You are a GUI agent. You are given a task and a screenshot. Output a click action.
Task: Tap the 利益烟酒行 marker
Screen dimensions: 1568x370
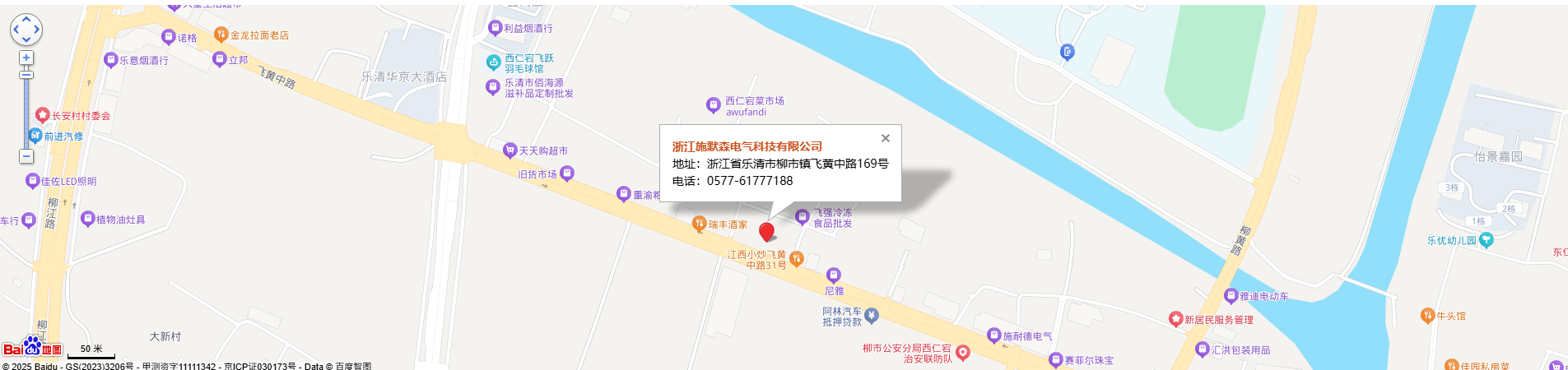click(x=495, y=28)
